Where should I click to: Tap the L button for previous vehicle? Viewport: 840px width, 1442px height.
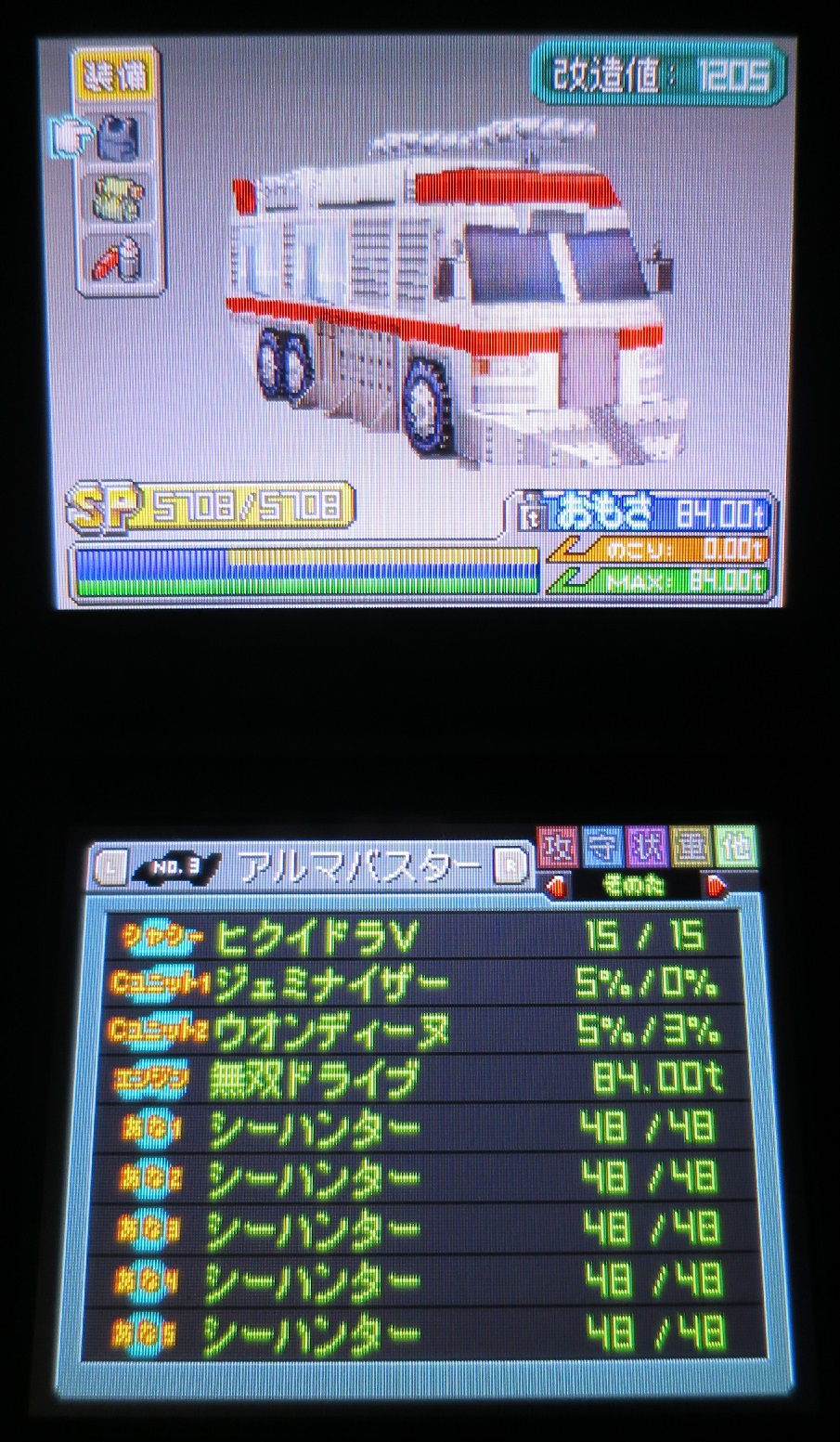click(x=112, y=869)
